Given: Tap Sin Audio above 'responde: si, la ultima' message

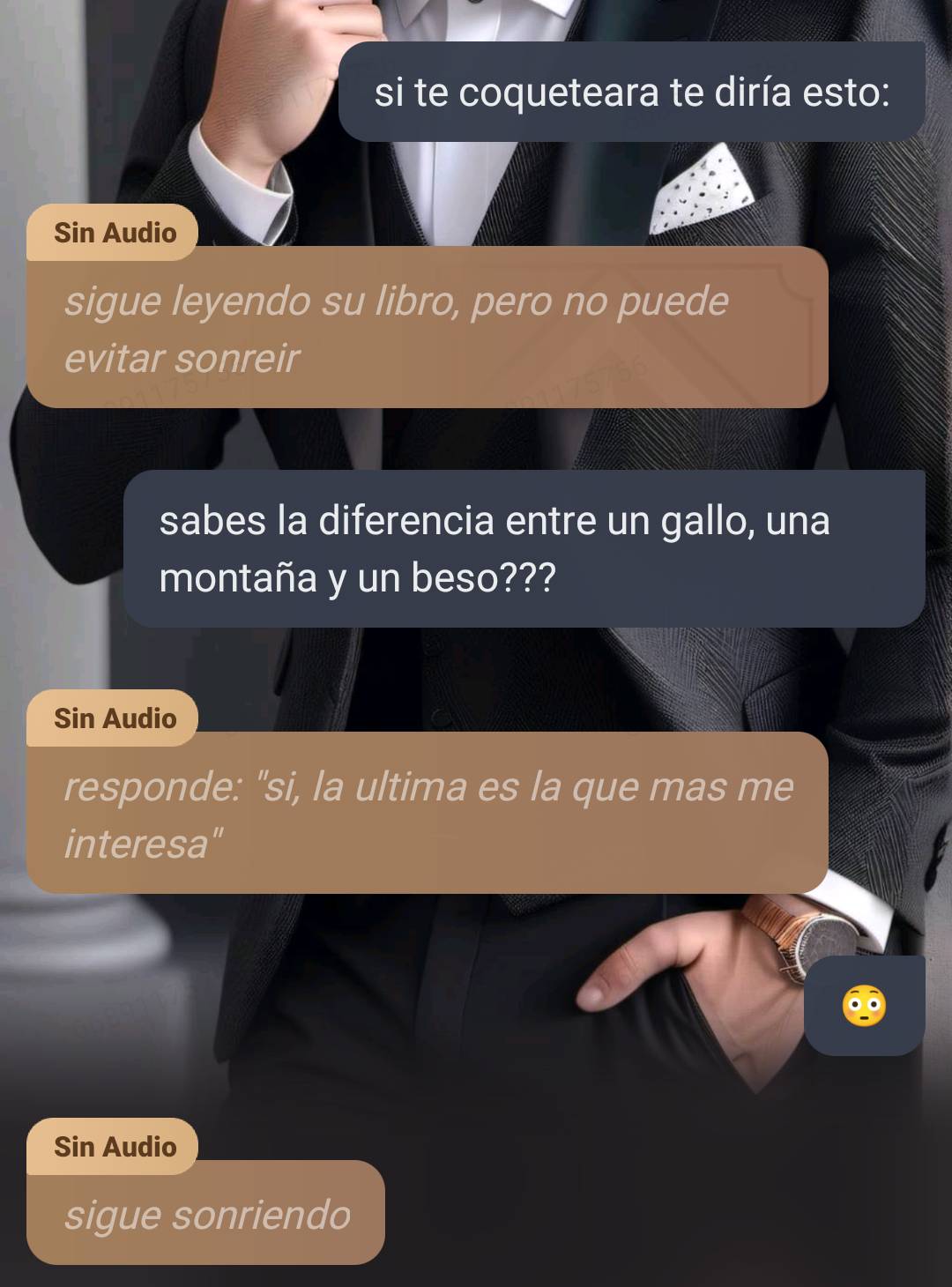Looking at the screenshot, I should click(x=114, y=718).
